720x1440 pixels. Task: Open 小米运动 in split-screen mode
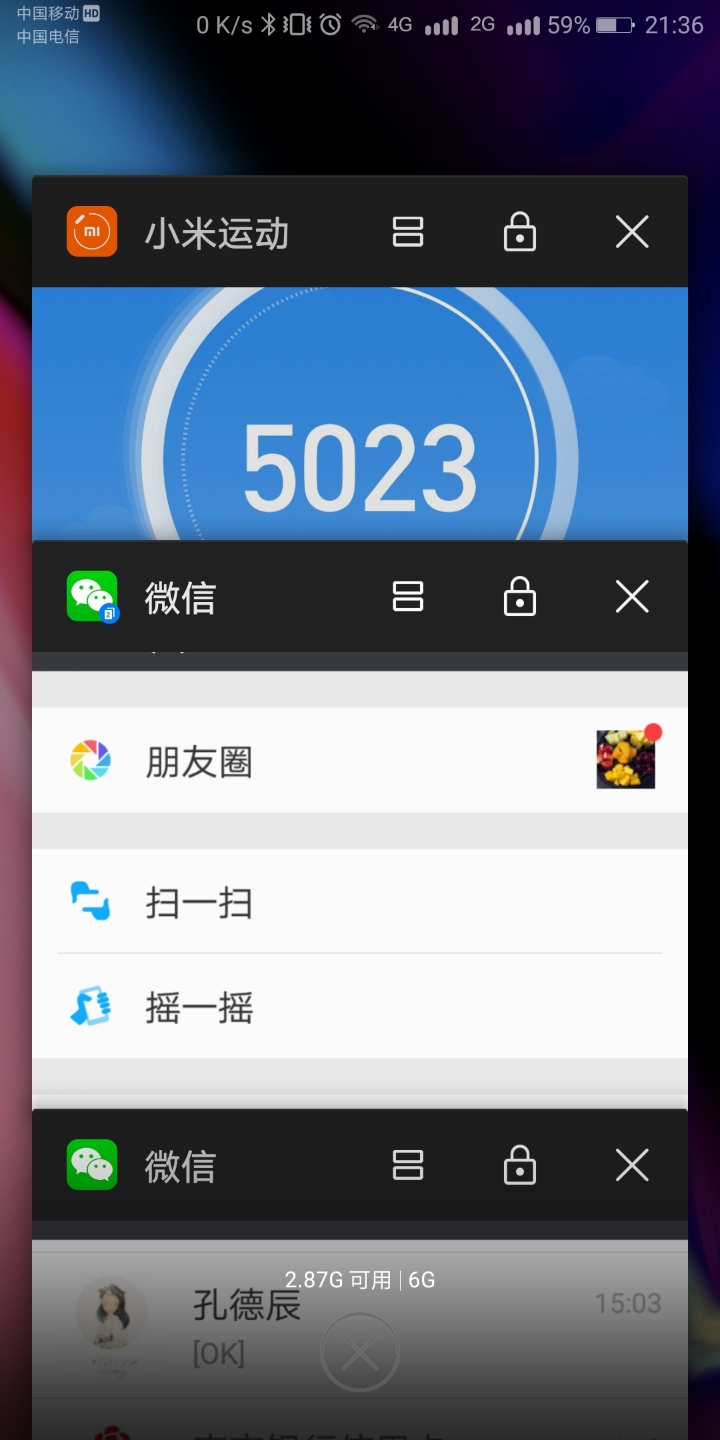pos(407,232)
